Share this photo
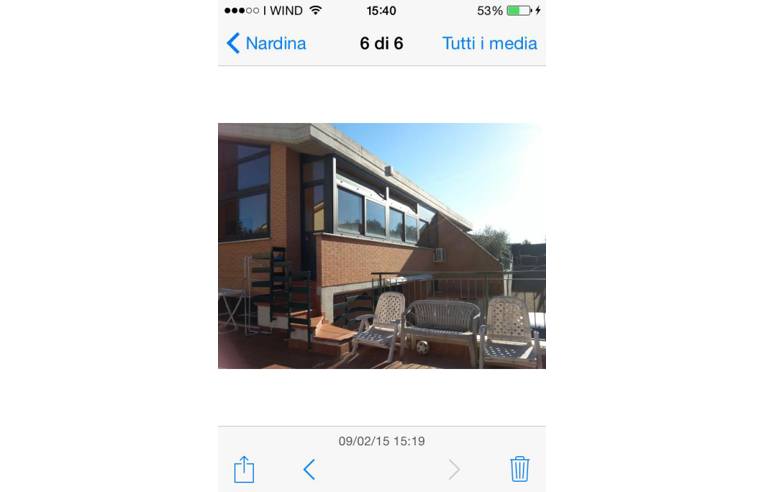The height and width of the screenshot is (492, 764). pyautogui.click(x=244, y=469)
